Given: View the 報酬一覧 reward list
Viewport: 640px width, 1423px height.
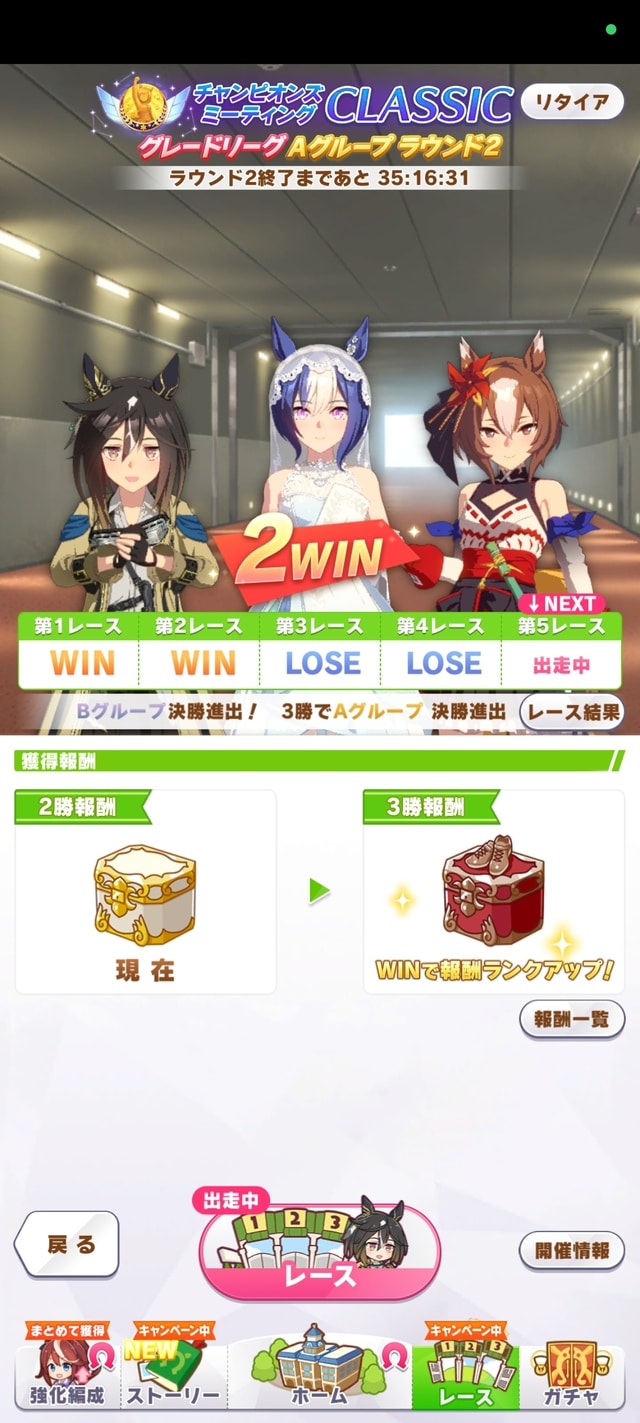Looking at the screenshot, I should coord(571,1019).
